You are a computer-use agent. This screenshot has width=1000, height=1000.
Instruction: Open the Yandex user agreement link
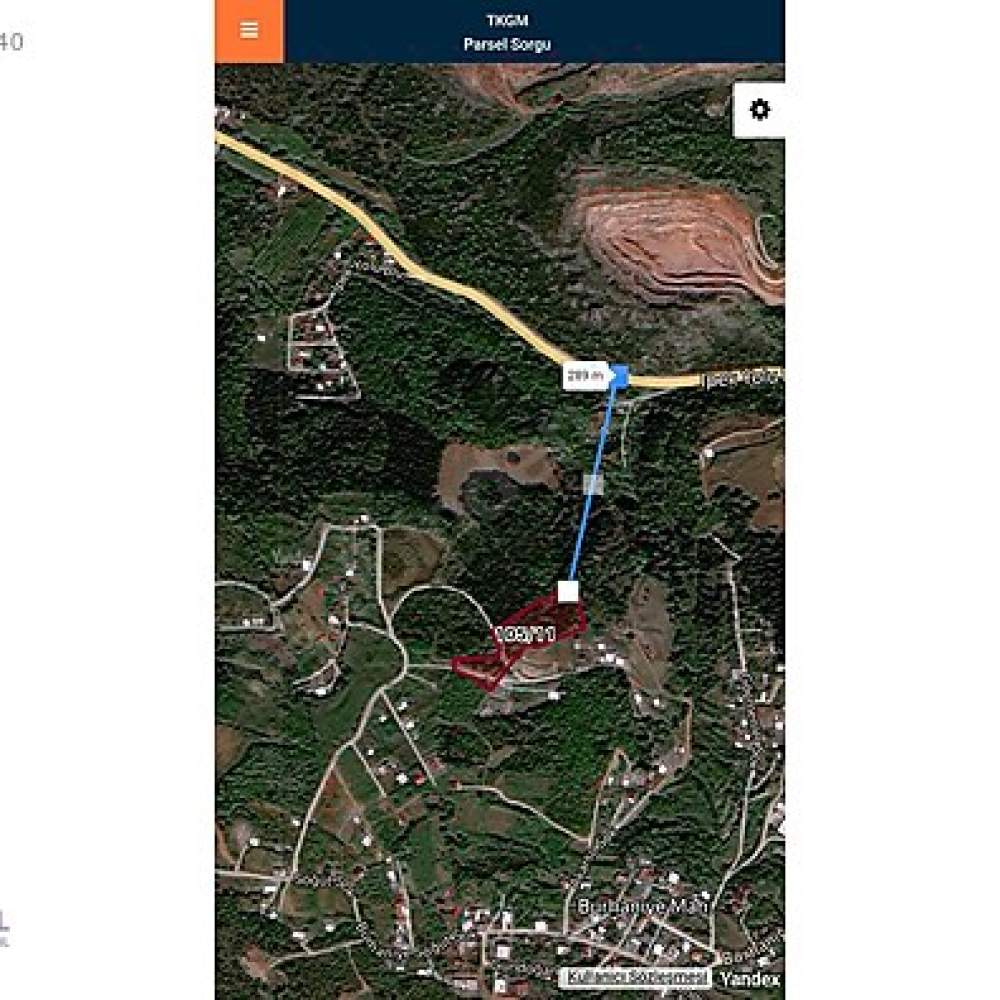(x=634, y=977)
